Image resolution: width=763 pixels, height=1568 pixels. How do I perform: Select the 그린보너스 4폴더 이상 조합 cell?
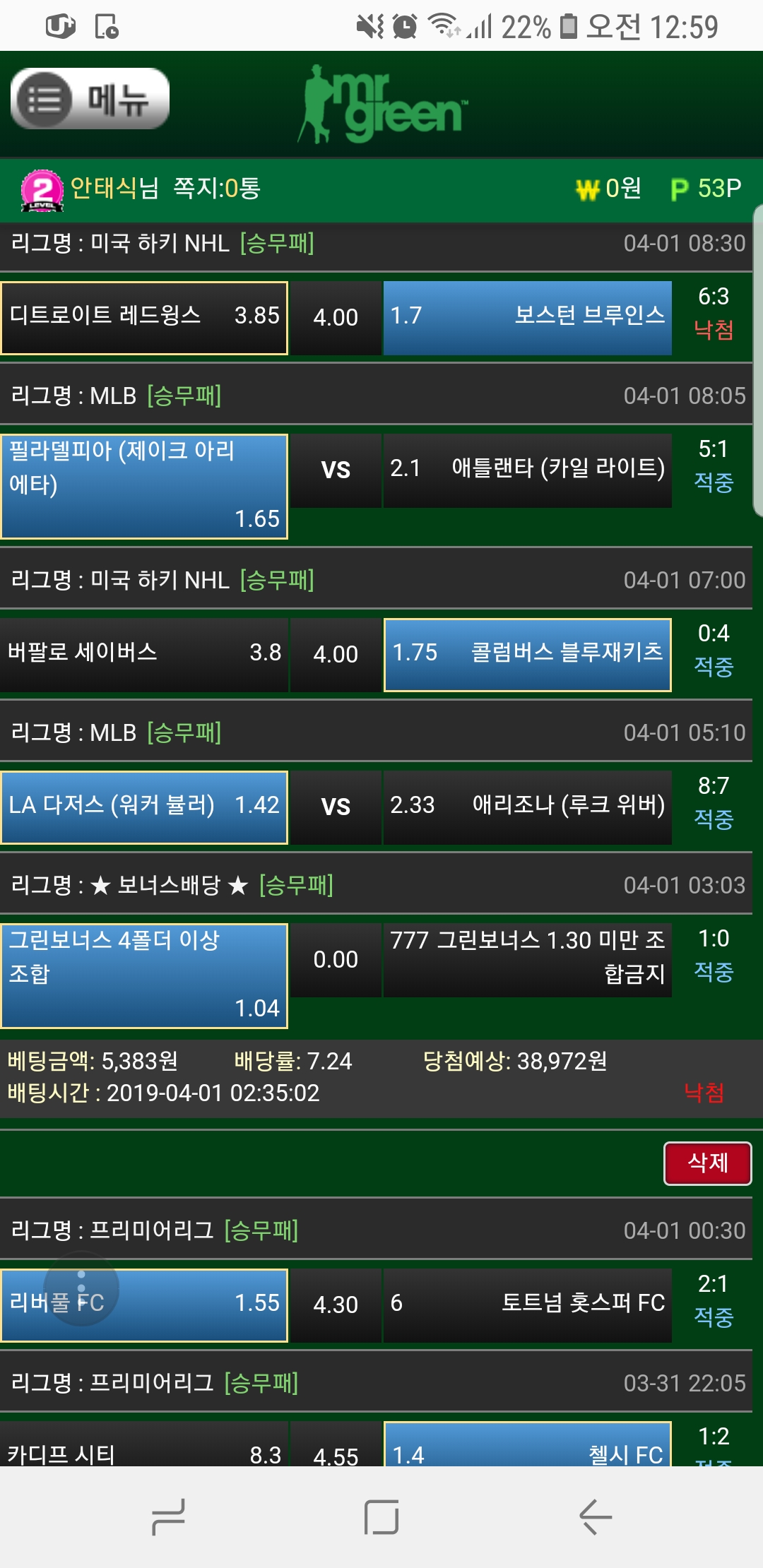coord(144,975)
